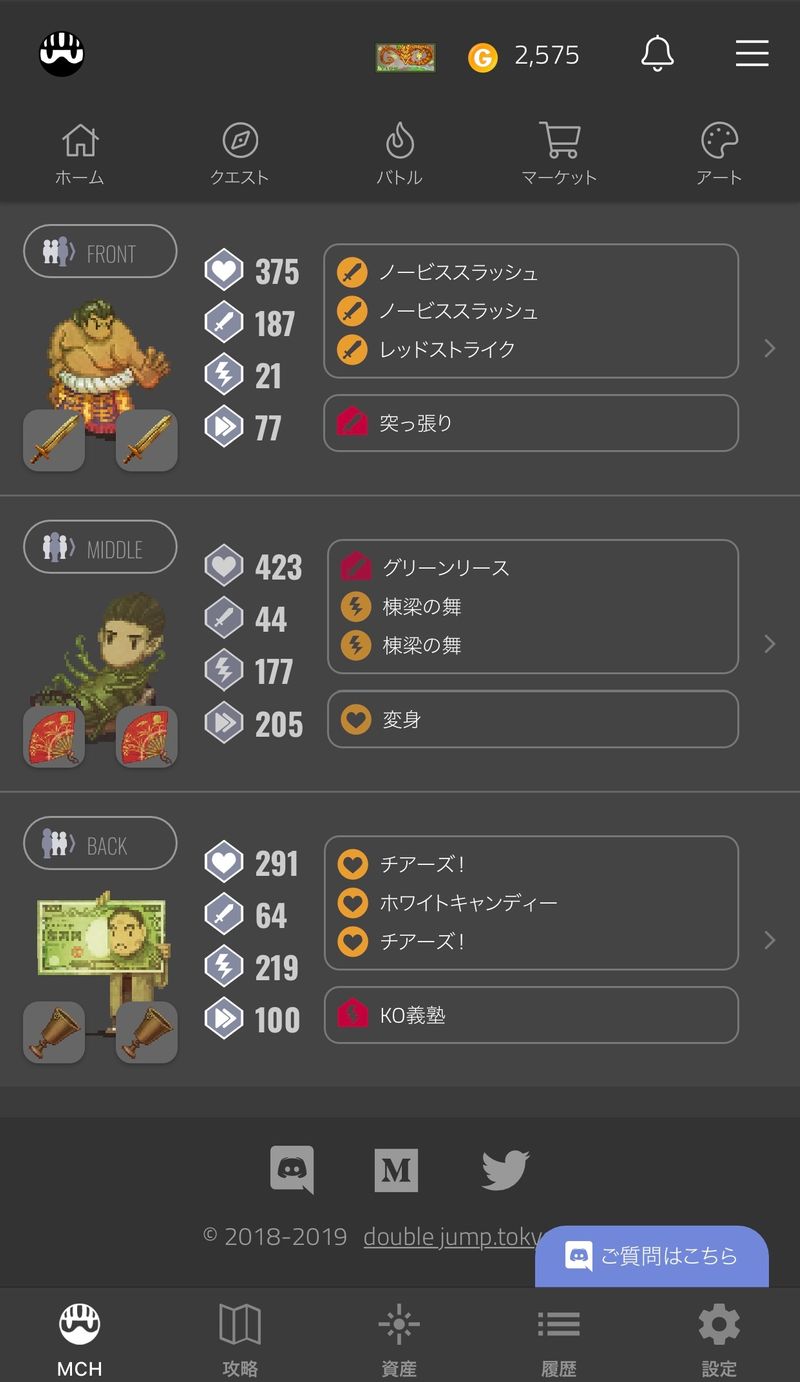Image resolution: width=800 pixels, height=1382 pixels.
Task: Open the Discord icon link
Action: coord(292,1169)
